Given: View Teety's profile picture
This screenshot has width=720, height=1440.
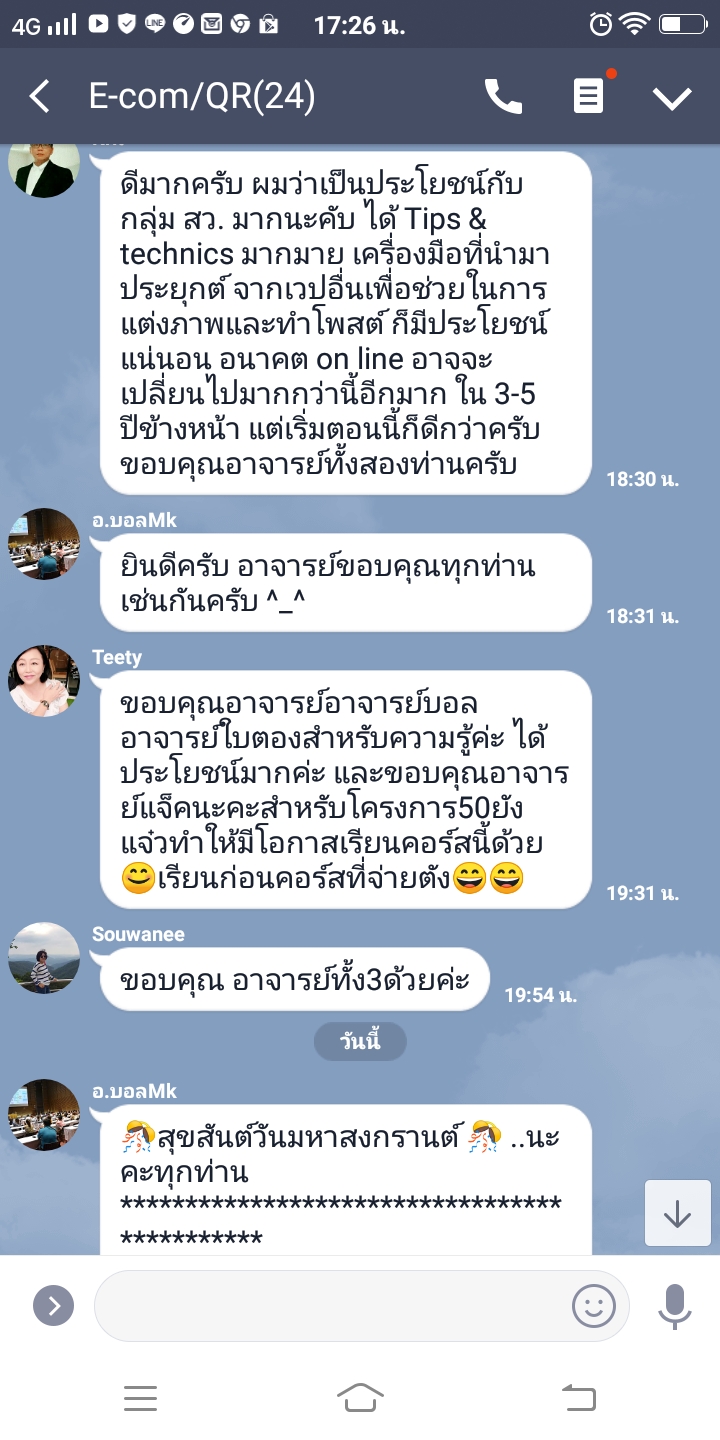Looking at the screenshot, I should (x=44, y=681).
